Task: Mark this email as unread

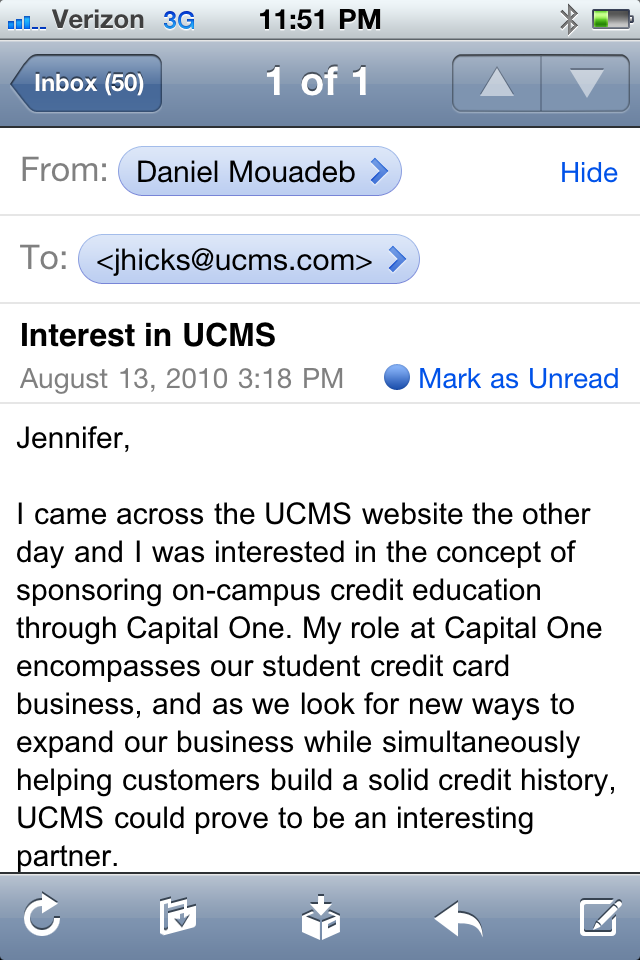Action: (x=502, y=379)
